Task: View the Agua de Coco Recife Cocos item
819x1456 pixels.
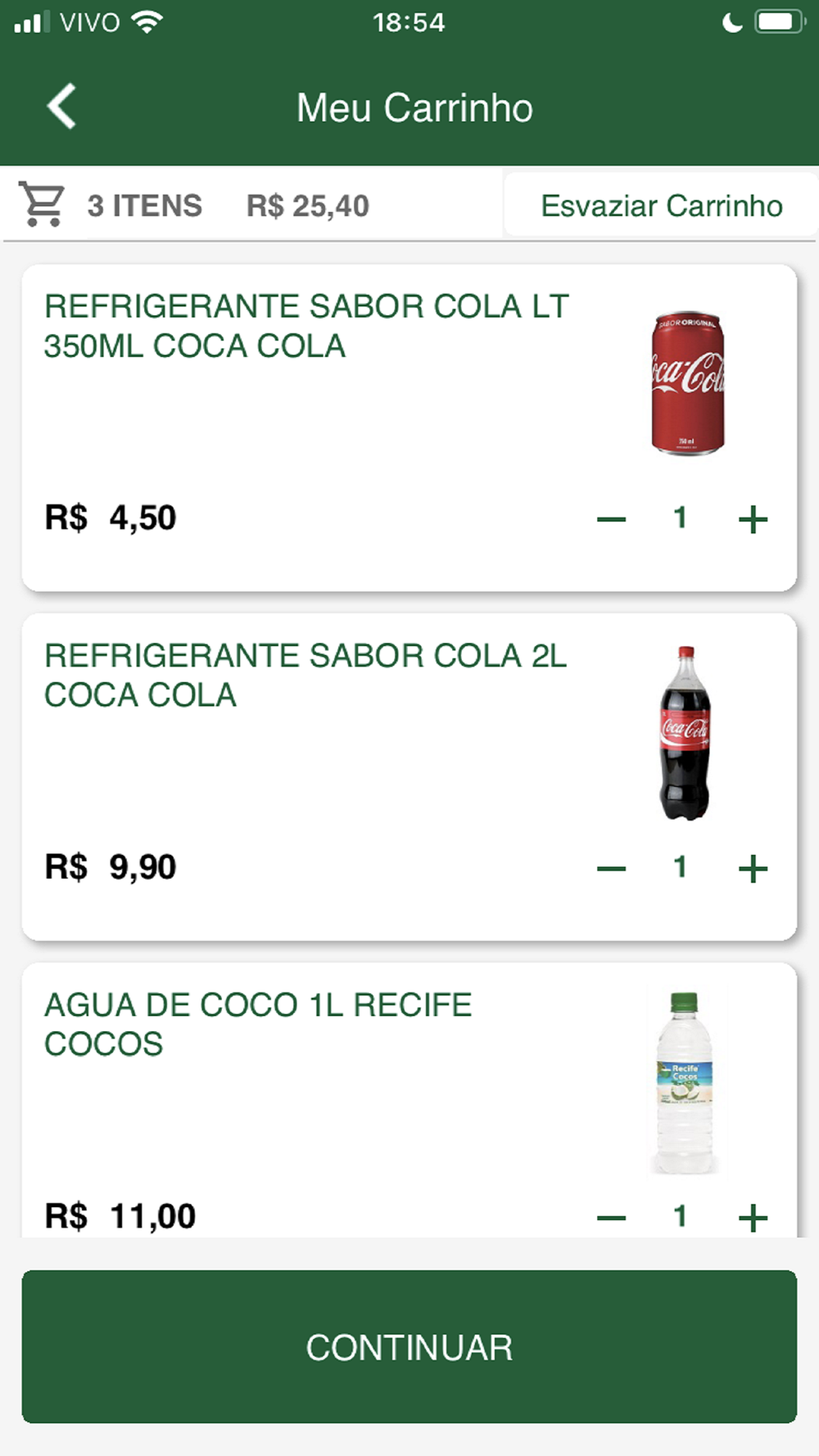Action: click(258, 1024)
